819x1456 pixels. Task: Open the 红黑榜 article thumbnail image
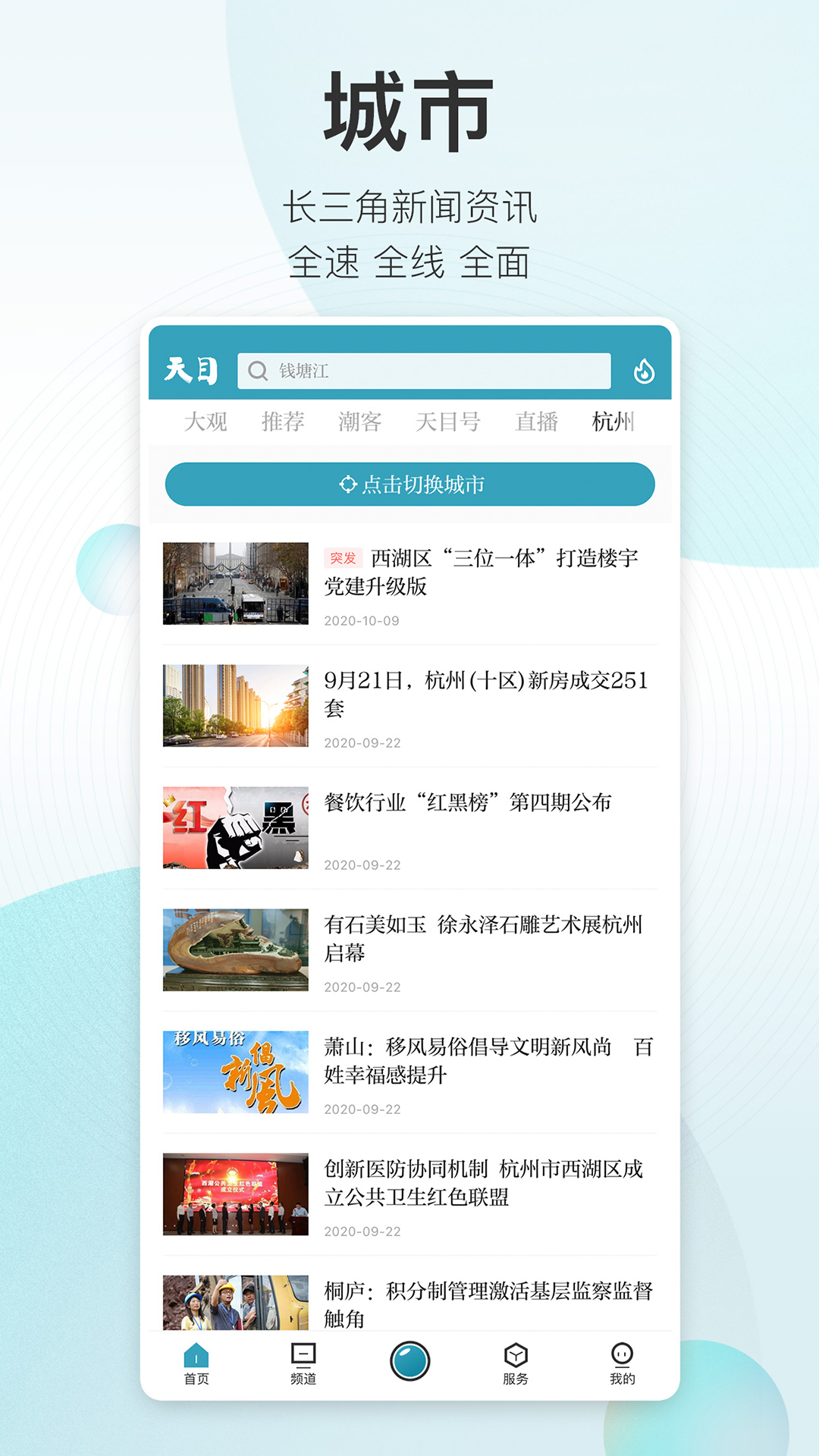coord(236,826)
